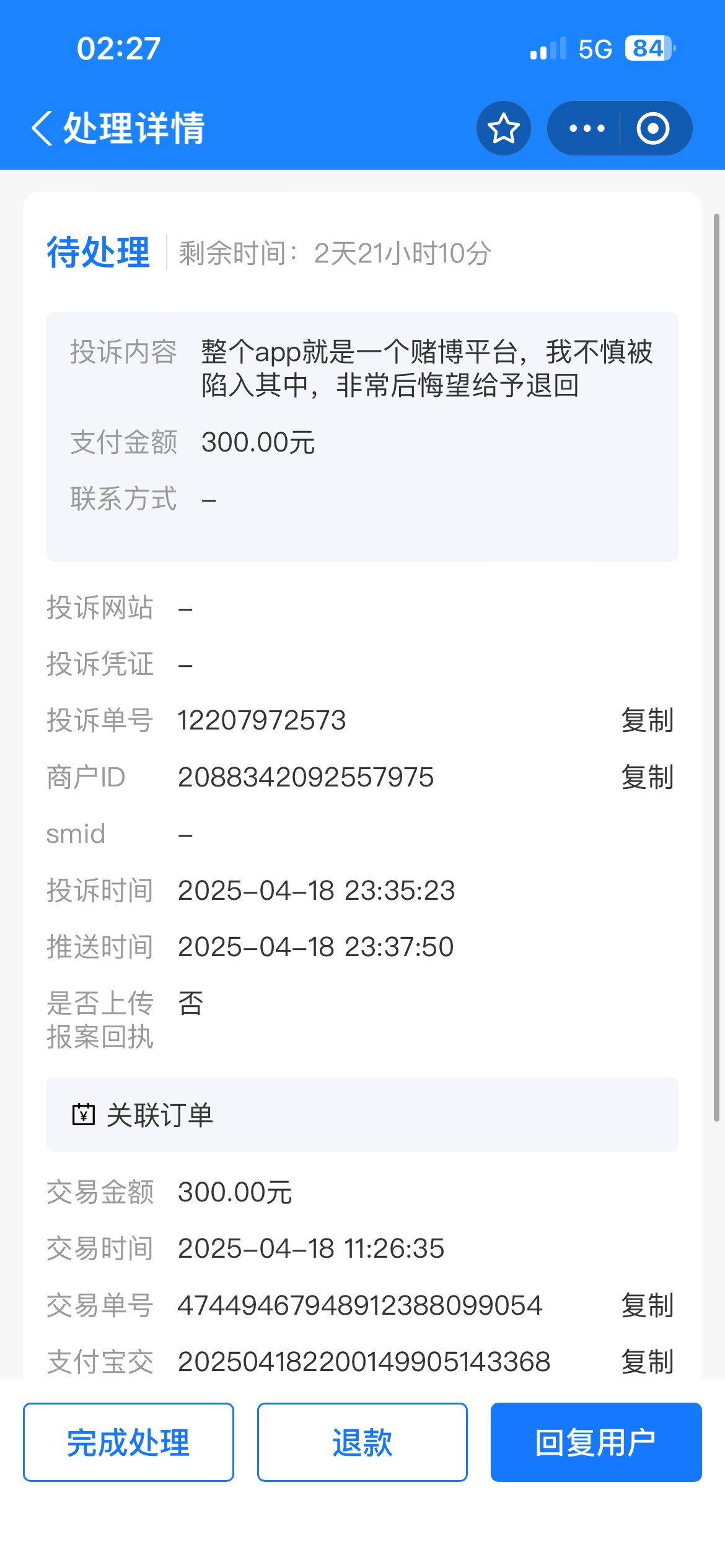Open the three-dot more menu
The width and height of the screenshot is (725, 1568).
[586, 128]
